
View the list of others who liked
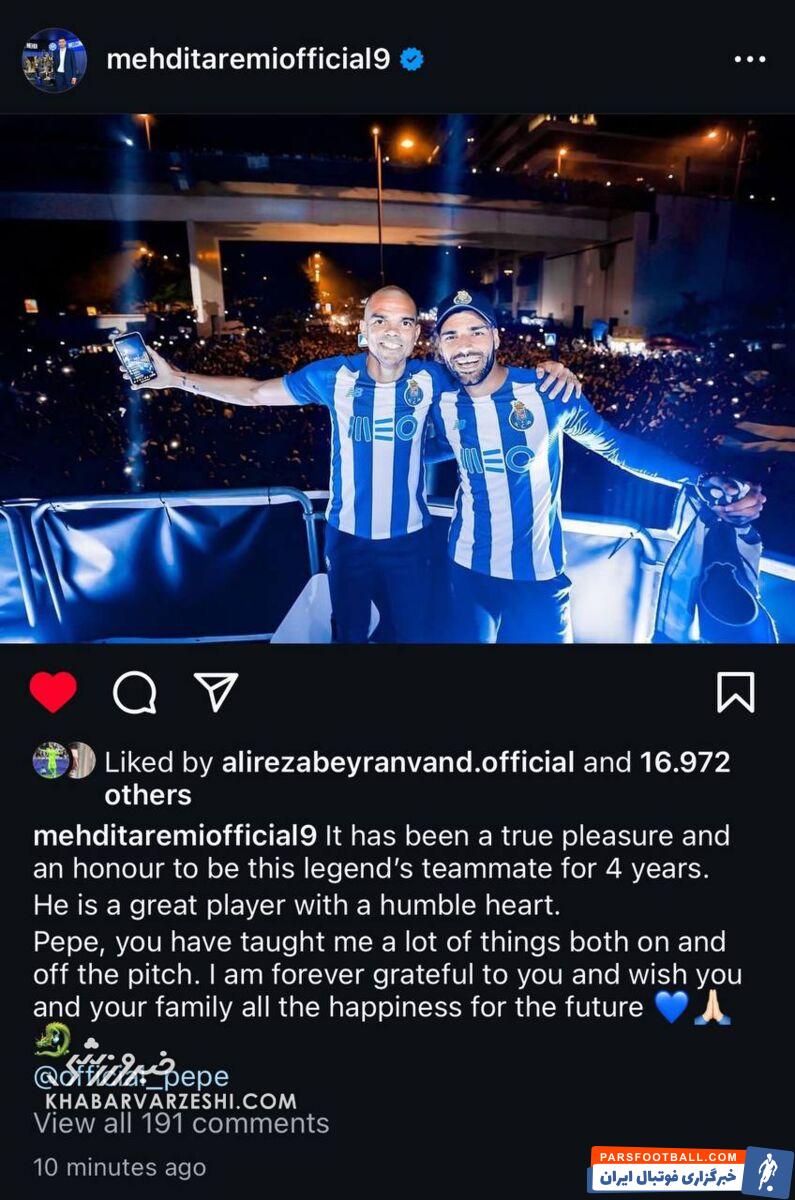point(147,795)
